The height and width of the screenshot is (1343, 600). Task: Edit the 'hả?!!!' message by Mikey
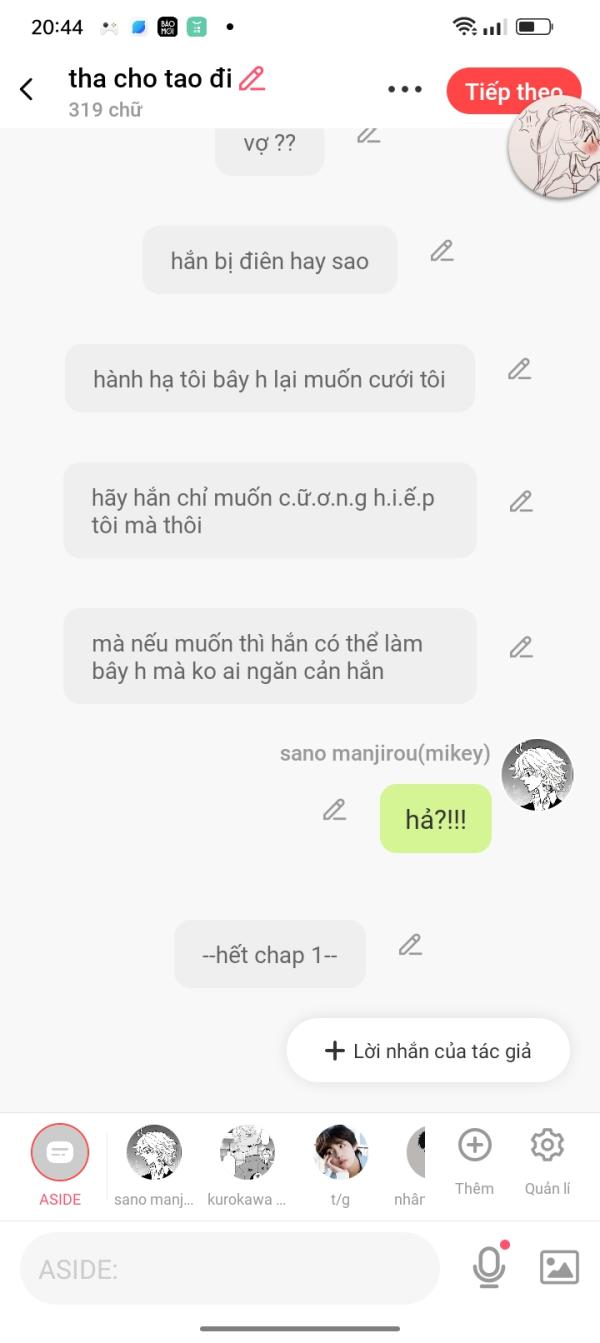334,810
